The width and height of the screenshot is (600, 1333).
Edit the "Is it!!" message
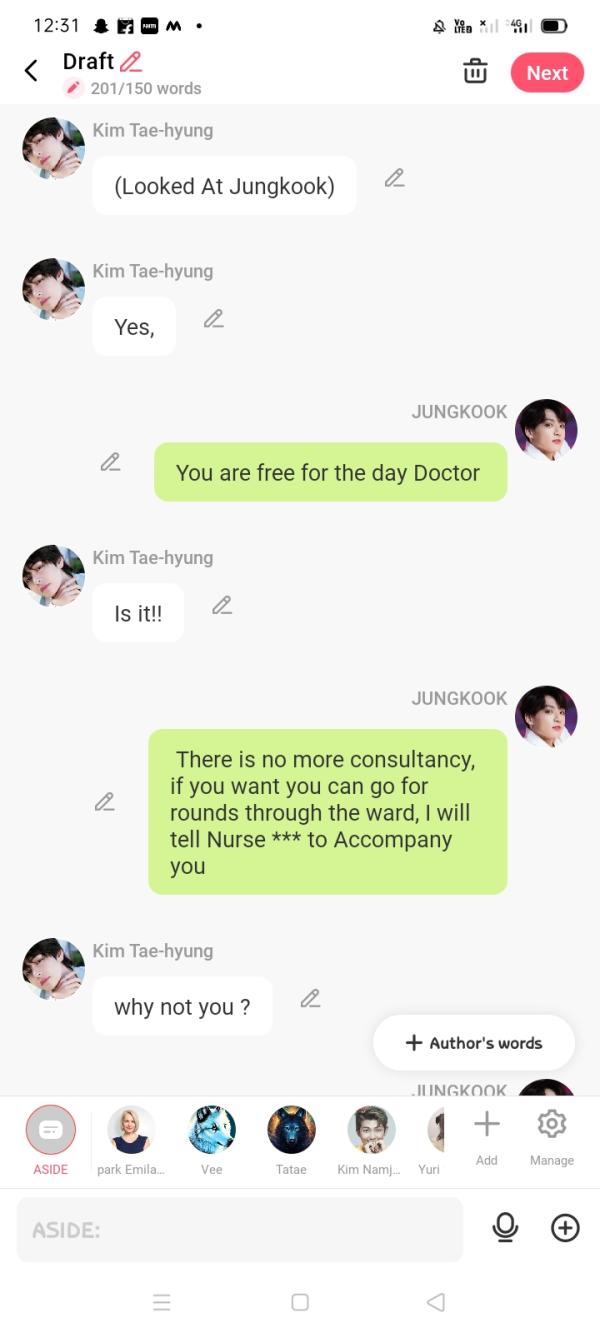[x=222, y=605]
